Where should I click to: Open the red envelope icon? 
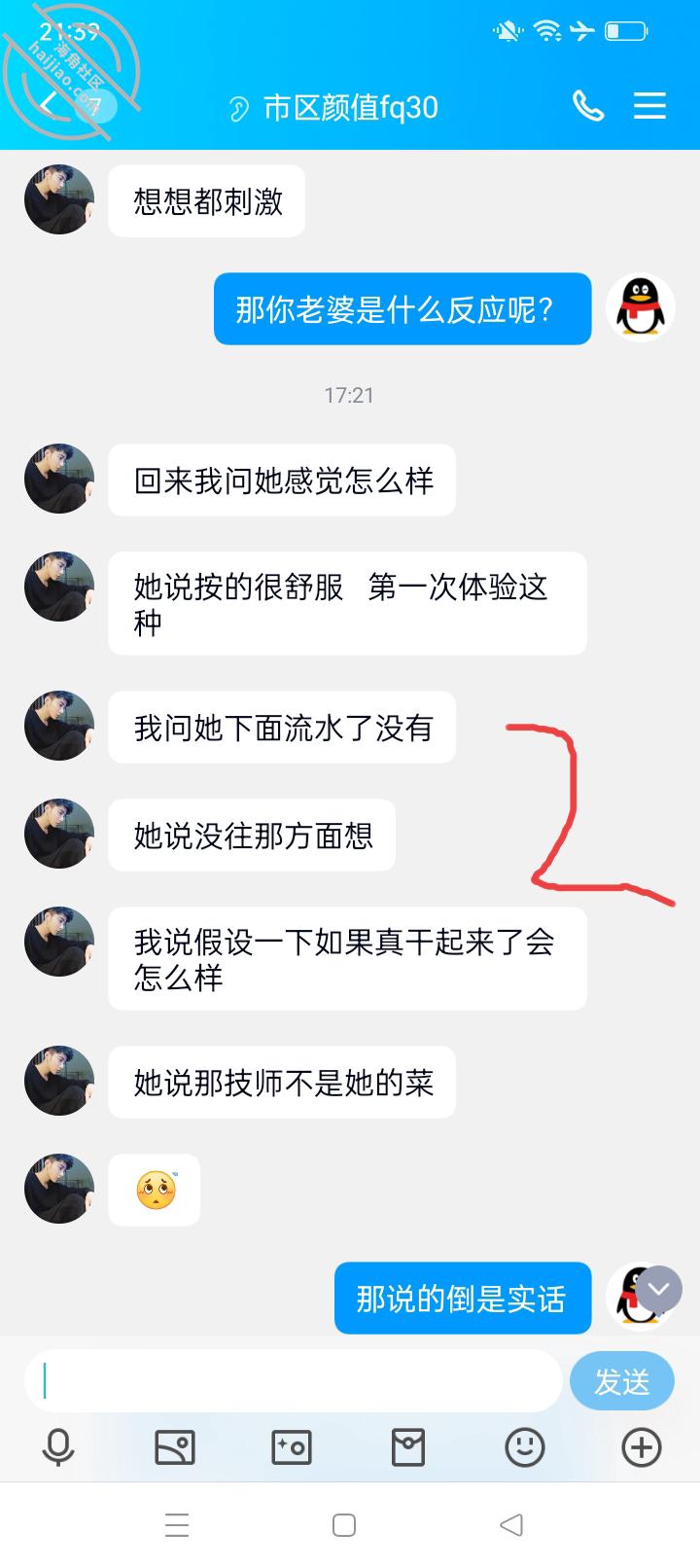pyautogui.click(x=408, y=1447)
